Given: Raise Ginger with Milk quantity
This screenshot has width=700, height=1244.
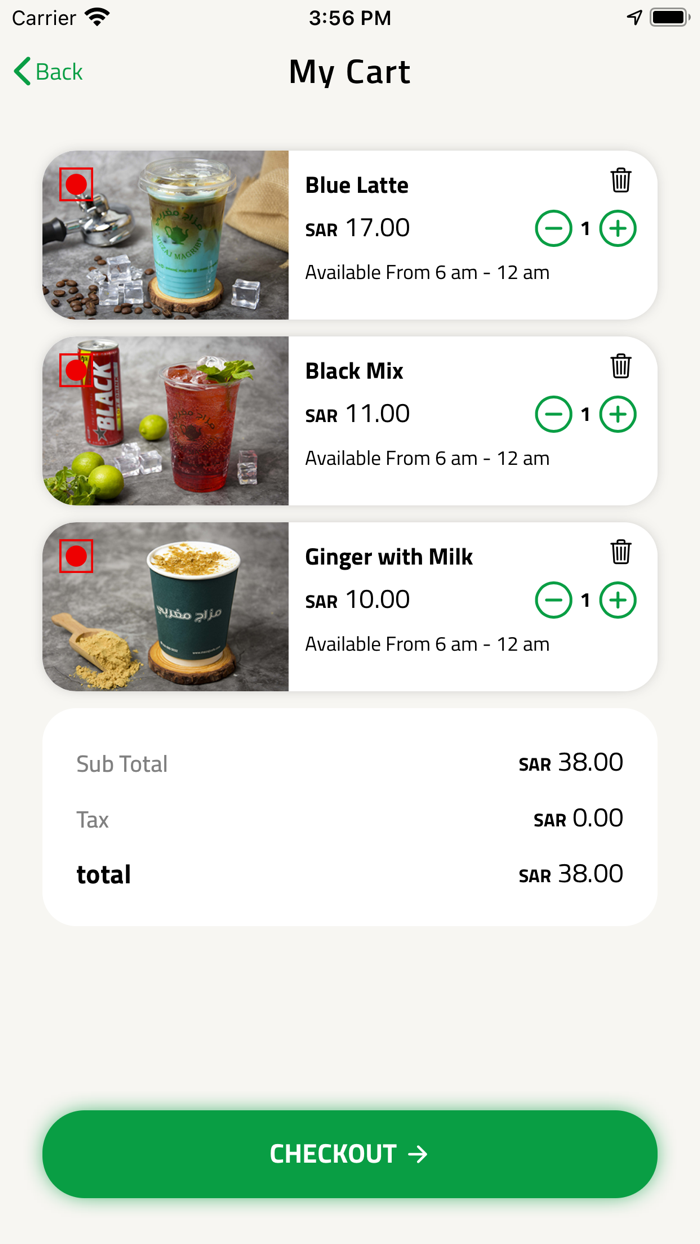Looking at the screenshot, I should click(x=618, y=600).
